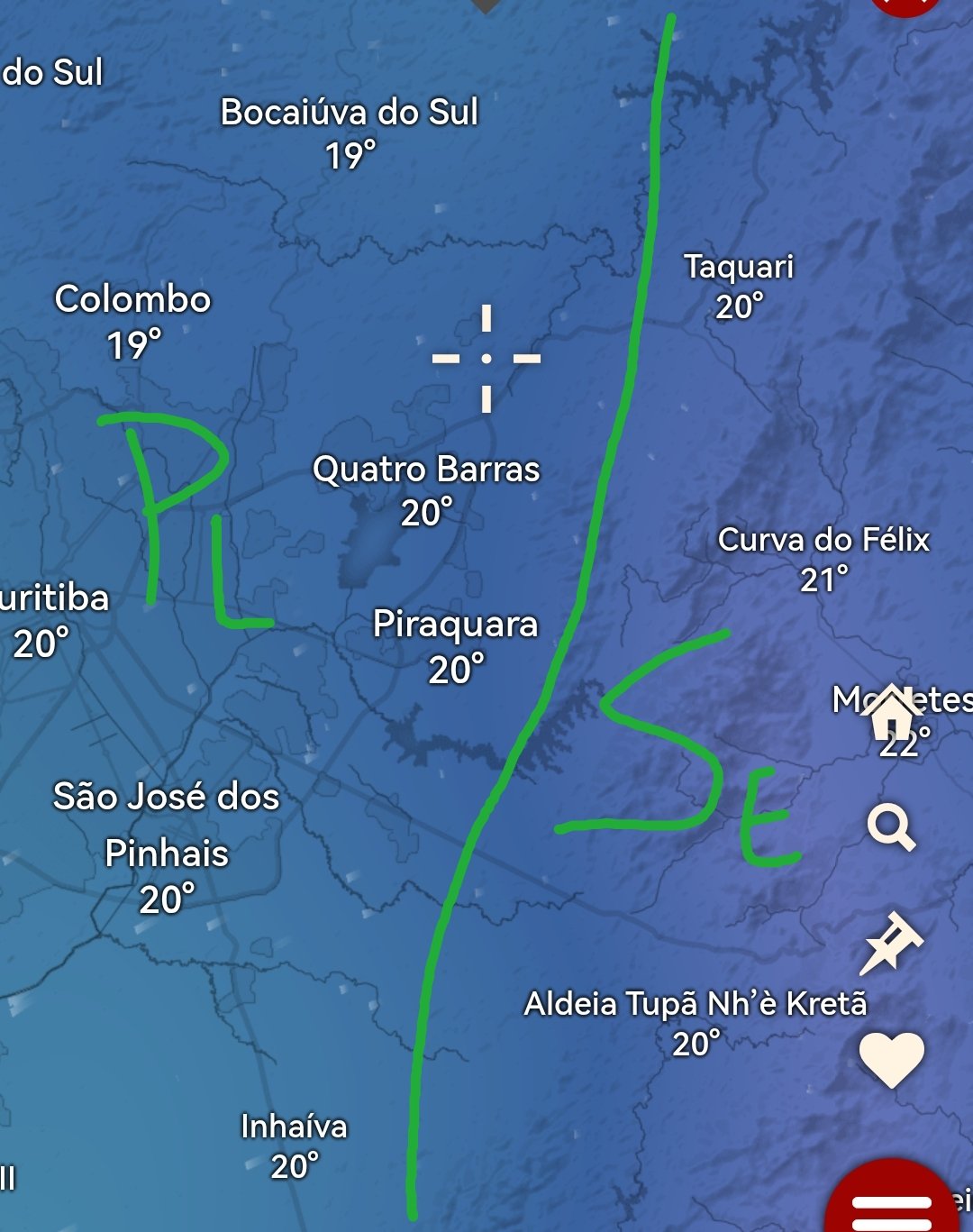The width and height of the screenshot is (973, 1232).
Task: Tap the home icon on the map
Action: 890,712
